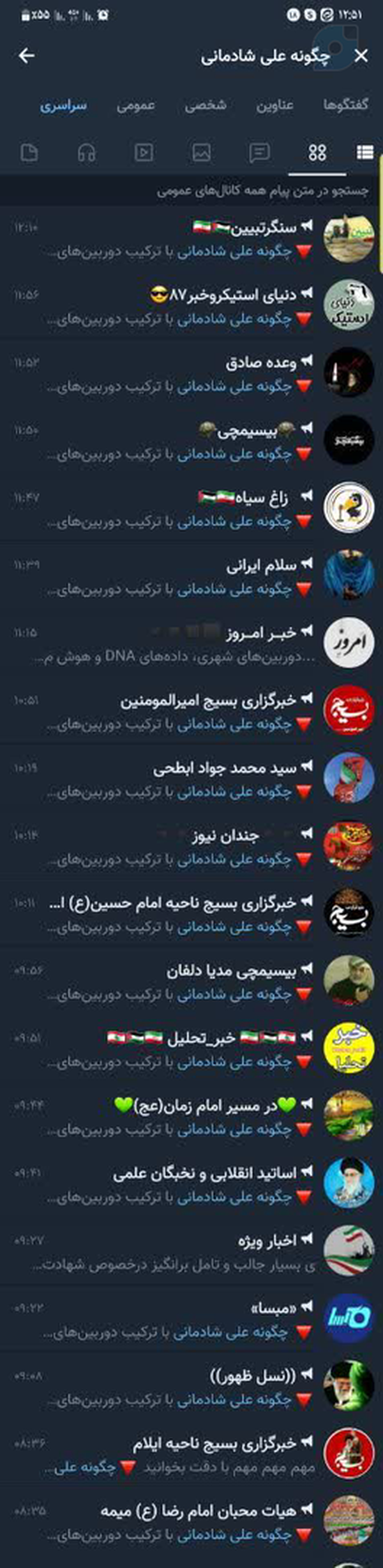383x1568 pixels.
Task: Open the زاغ سیاه channel result
Action: [191, 510]
